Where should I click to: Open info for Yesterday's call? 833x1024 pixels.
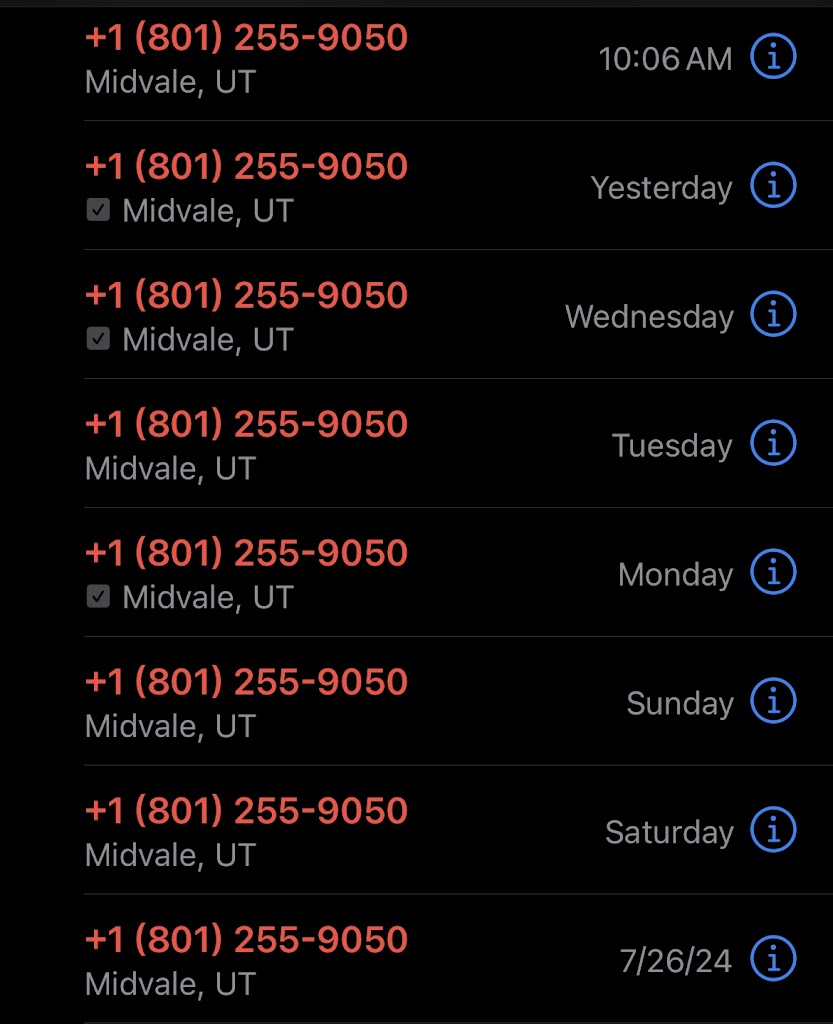pyautogui.click(x=773, y=187)
